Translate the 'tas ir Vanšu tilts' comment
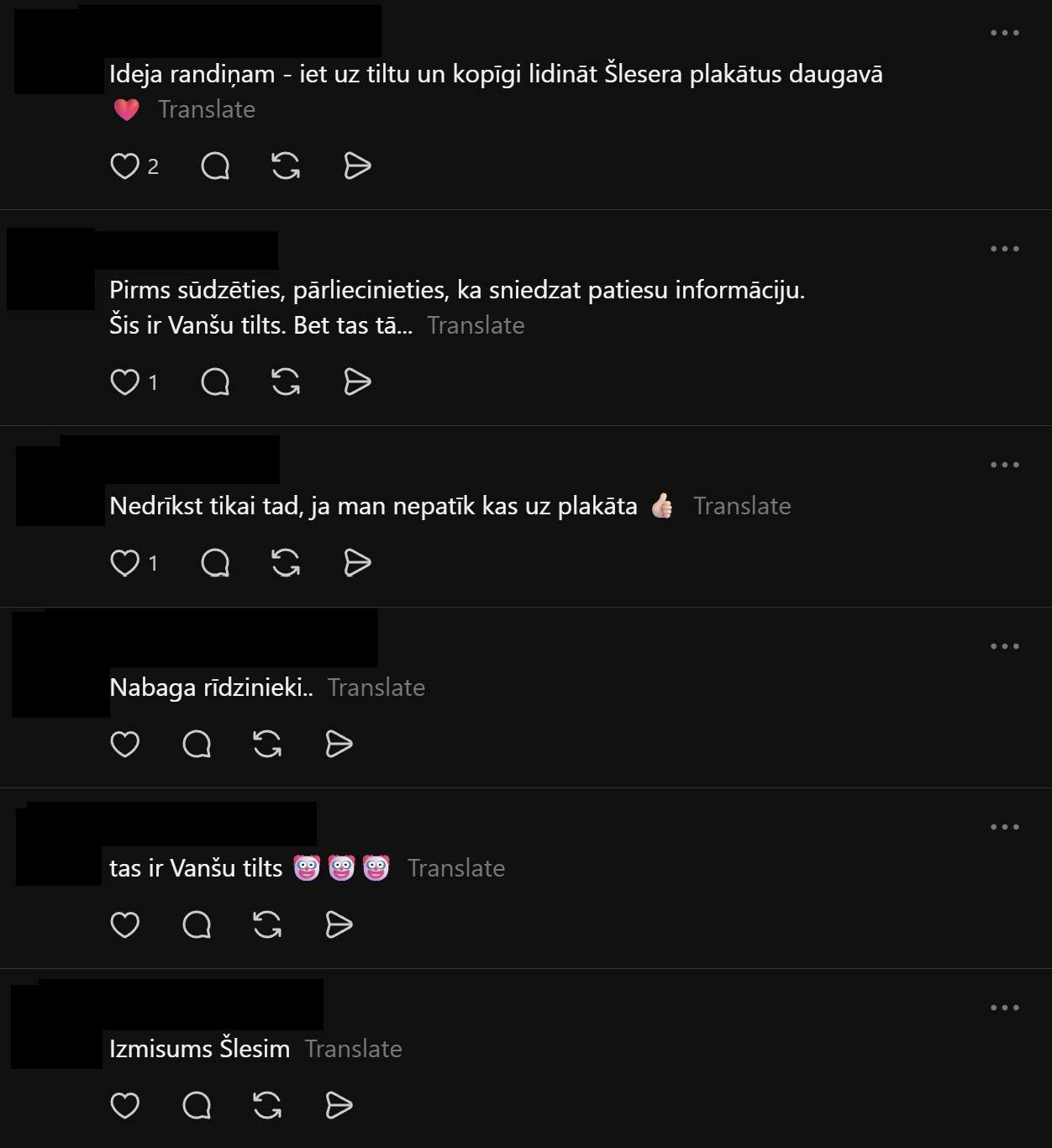1052x1148 pixels. pyautogui.click(x=456, y=868)
